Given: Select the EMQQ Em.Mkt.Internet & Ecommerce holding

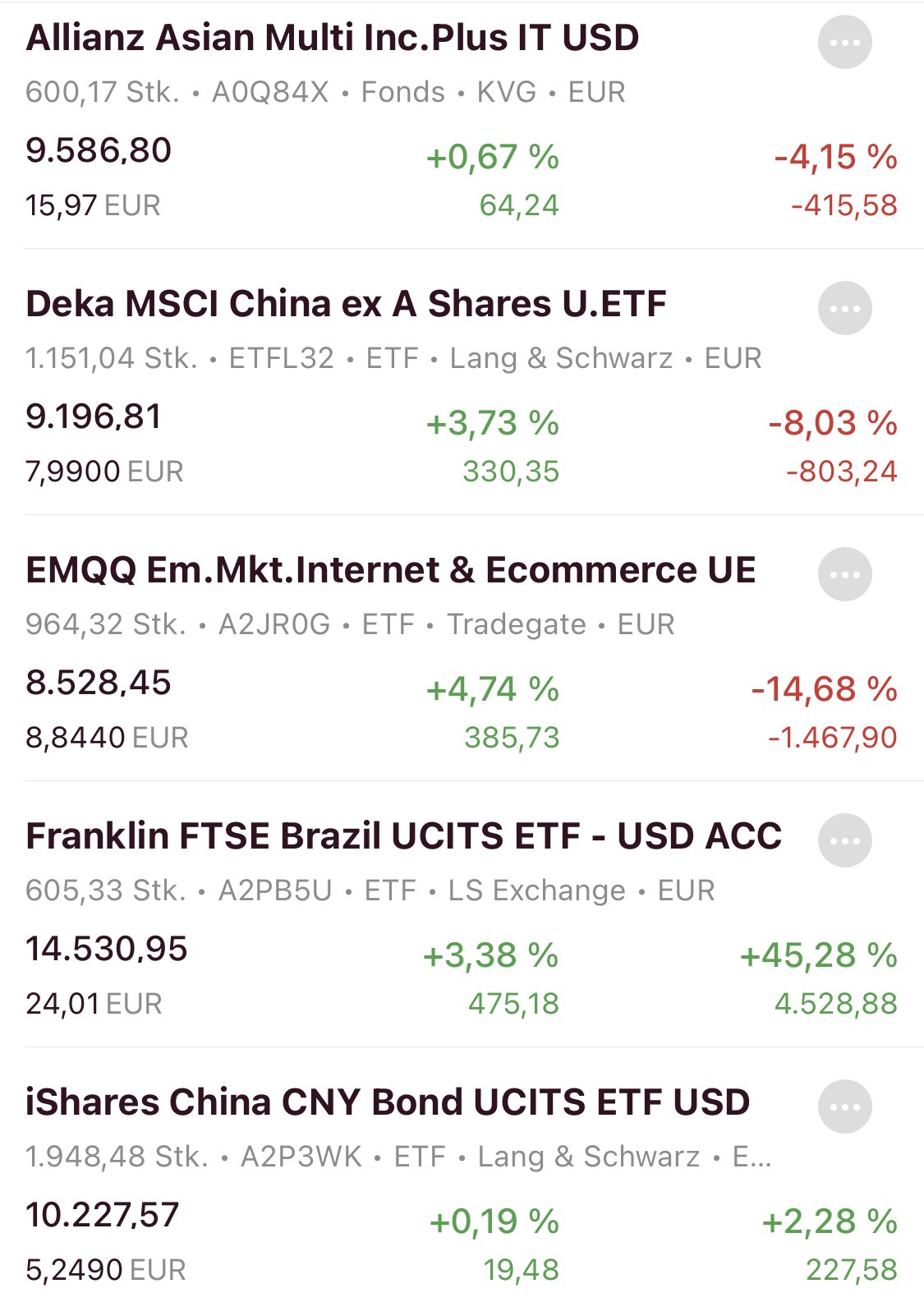Looking at the screenshot, I should coord(390,571).
